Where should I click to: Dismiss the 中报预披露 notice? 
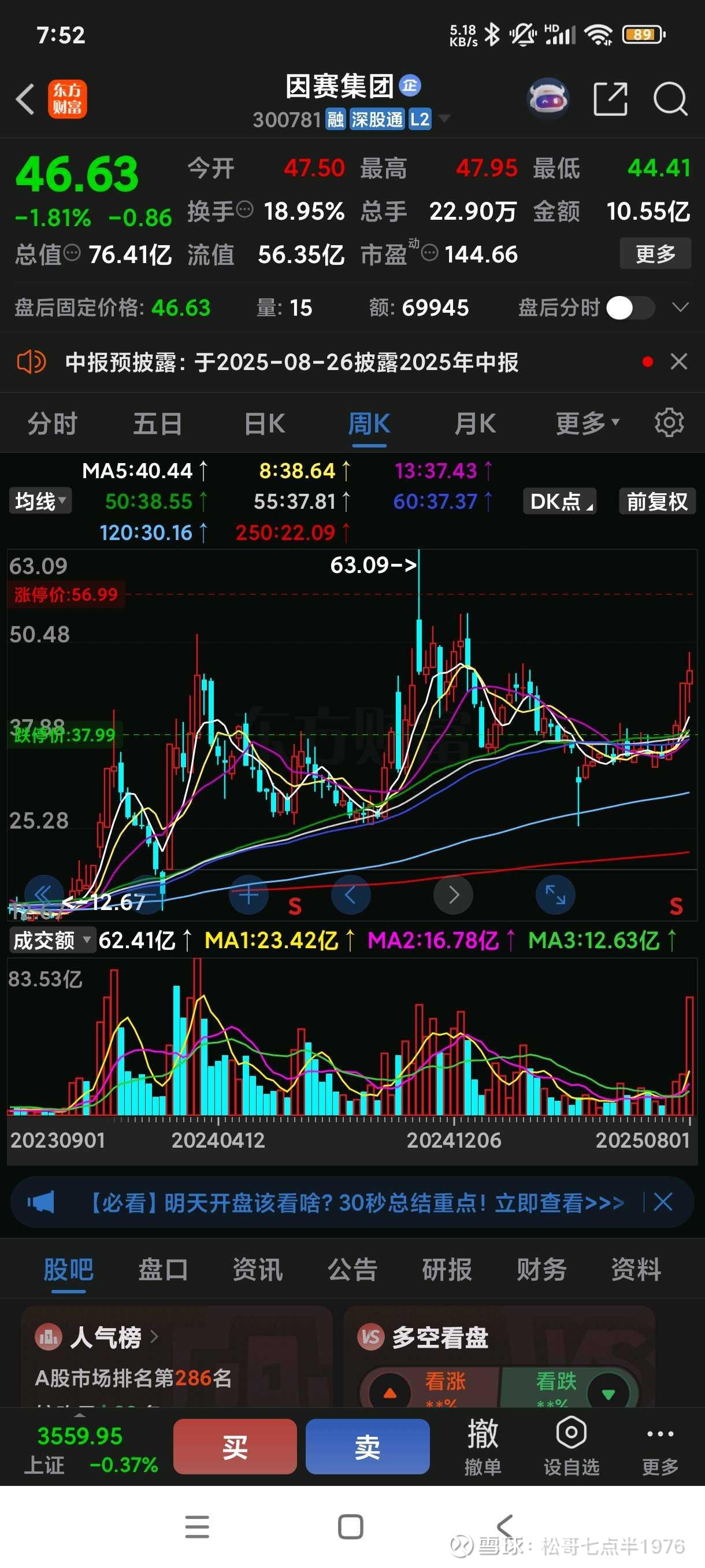pyautogui.click(x=679, y=361)
